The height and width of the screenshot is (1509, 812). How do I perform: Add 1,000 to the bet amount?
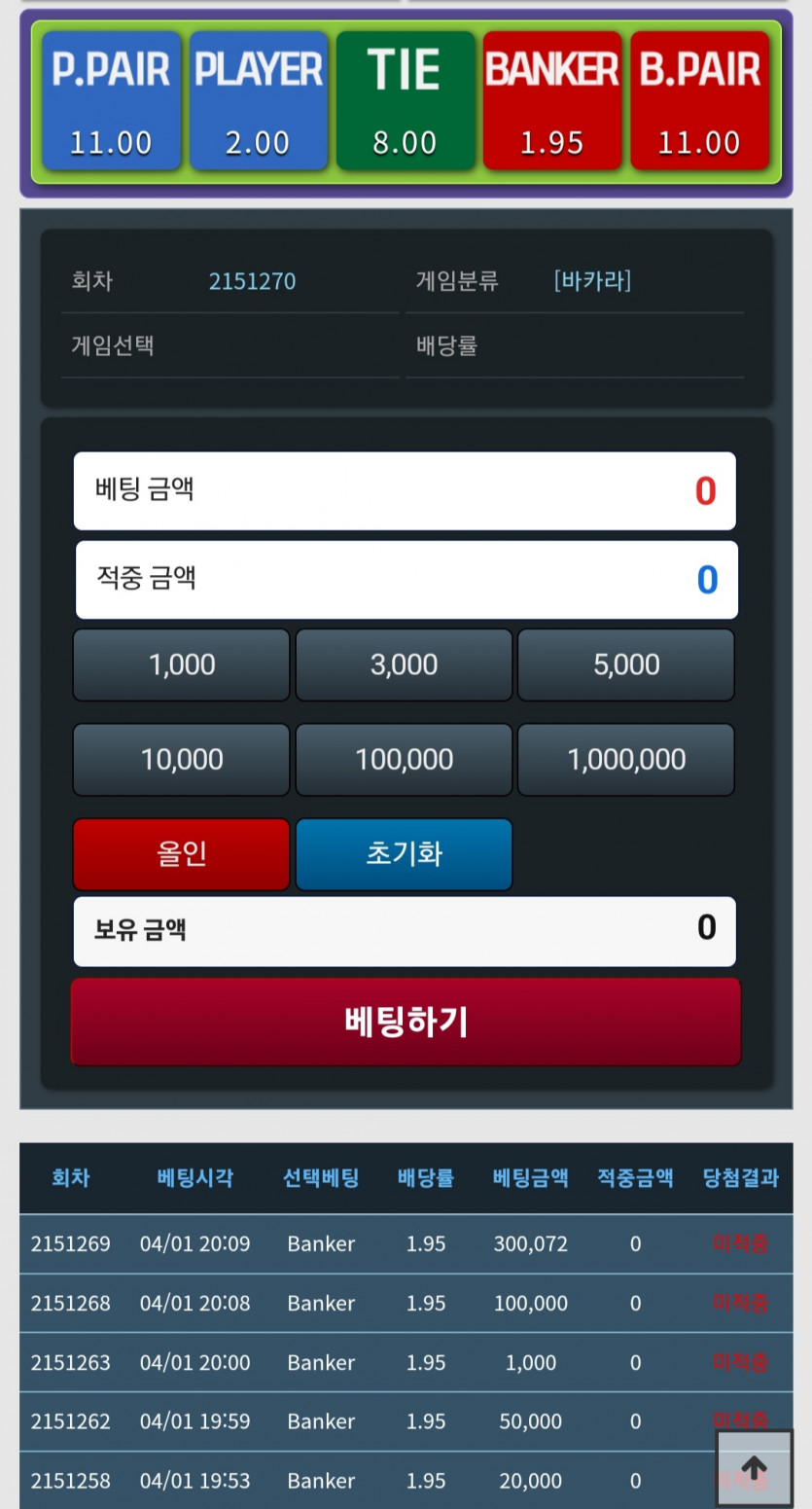click(x=182, y=665)
